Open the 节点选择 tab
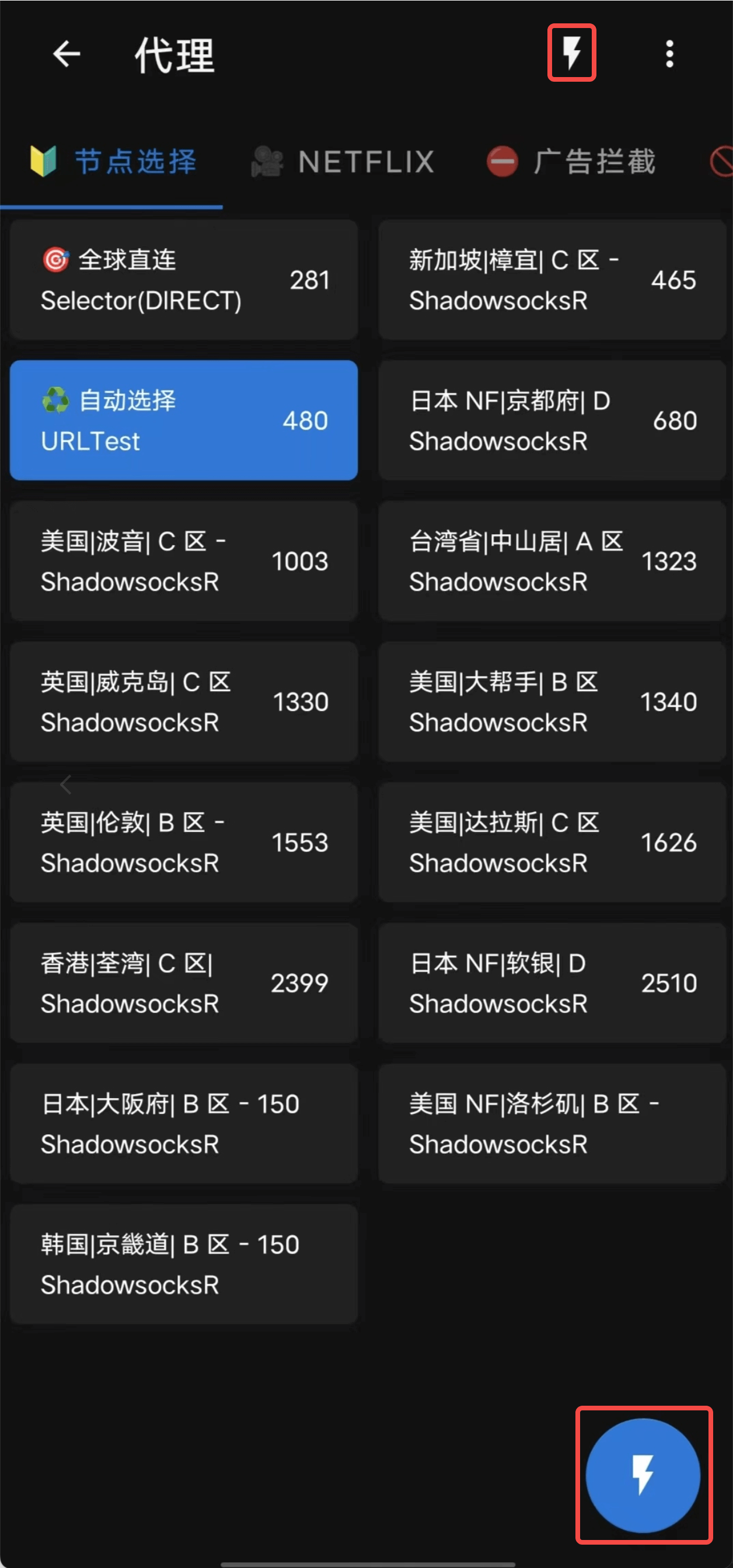This screenshot has width=733, height=1568. [x=114, y=162]
